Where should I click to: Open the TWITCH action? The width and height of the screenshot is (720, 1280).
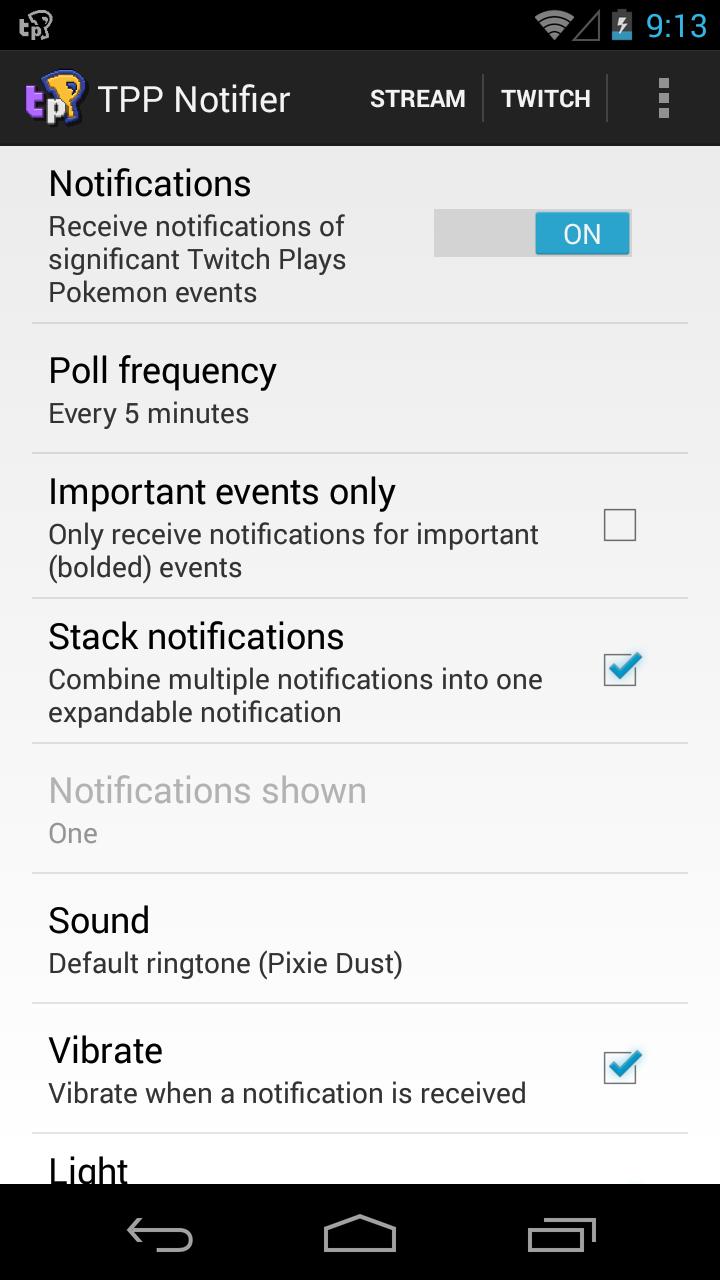point(546,97)
